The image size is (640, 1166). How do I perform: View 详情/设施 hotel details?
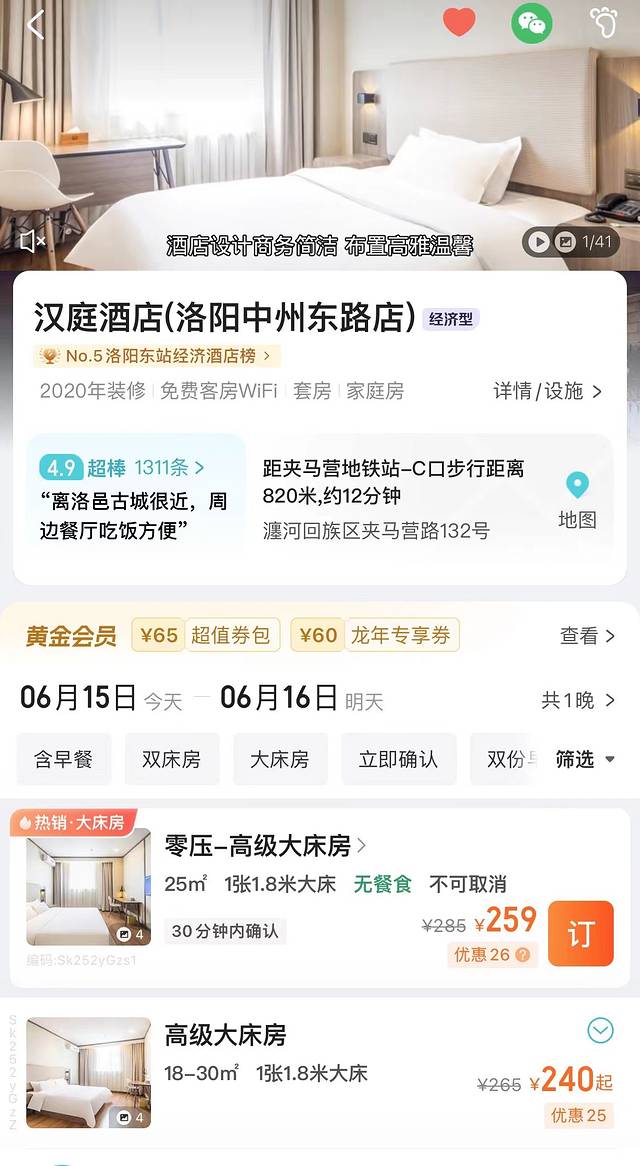tap(547, 391)
